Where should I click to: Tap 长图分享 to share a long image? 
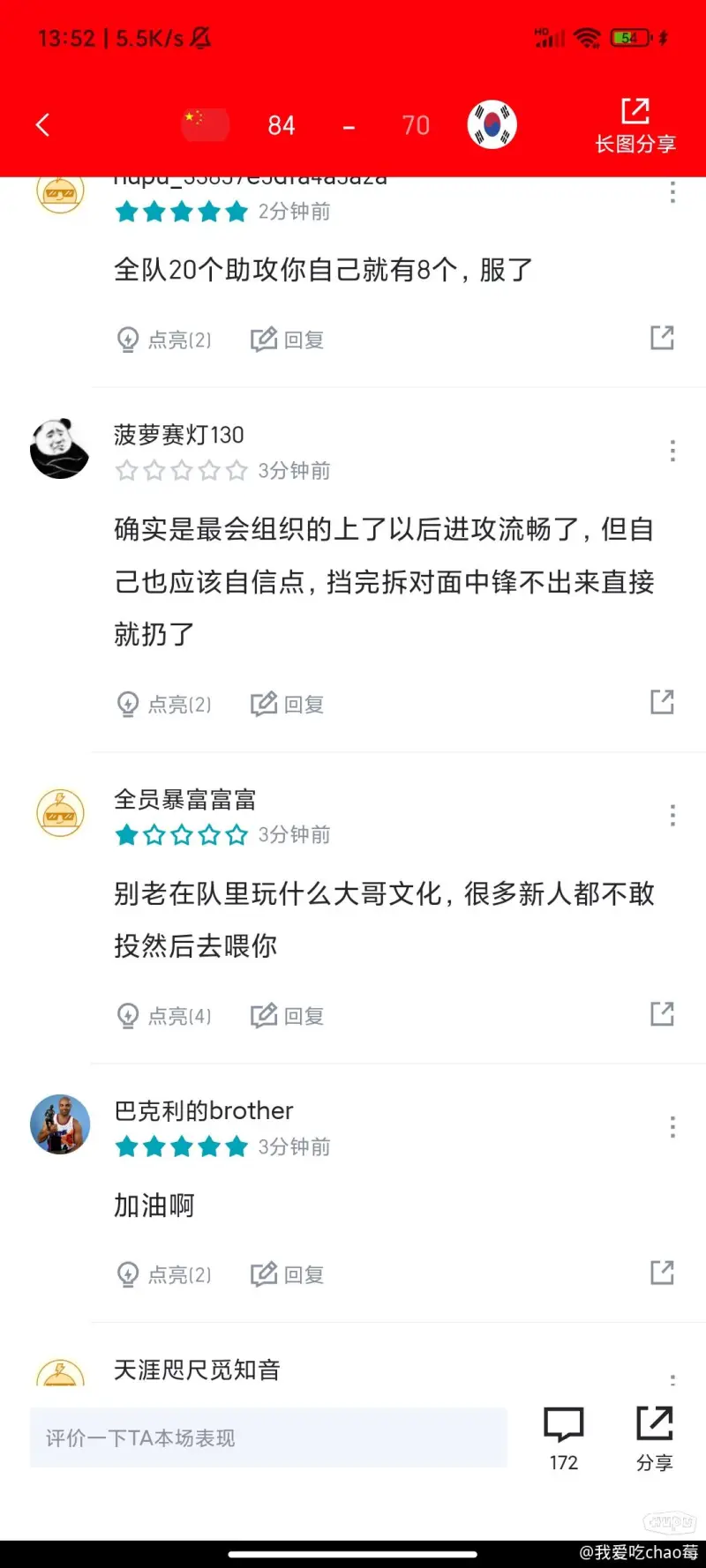pos(635,126)
